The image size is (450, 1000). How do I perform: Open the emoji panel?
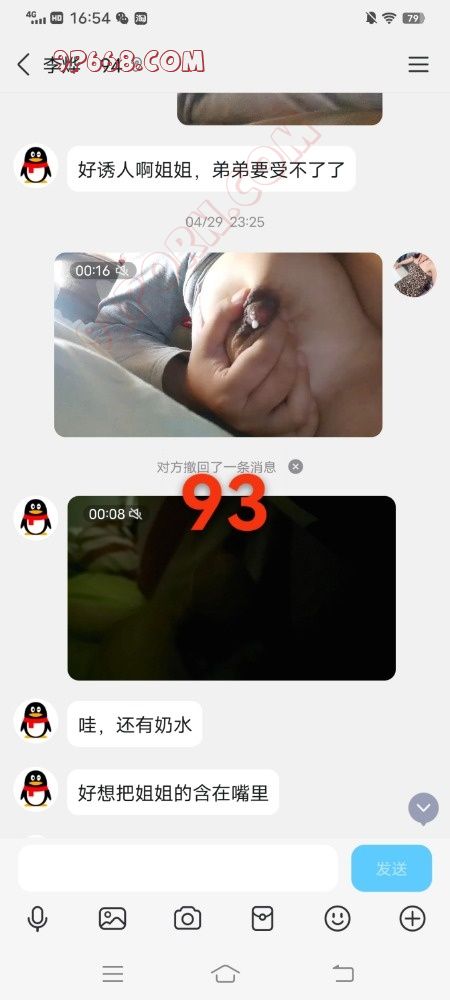click(337, 919)
